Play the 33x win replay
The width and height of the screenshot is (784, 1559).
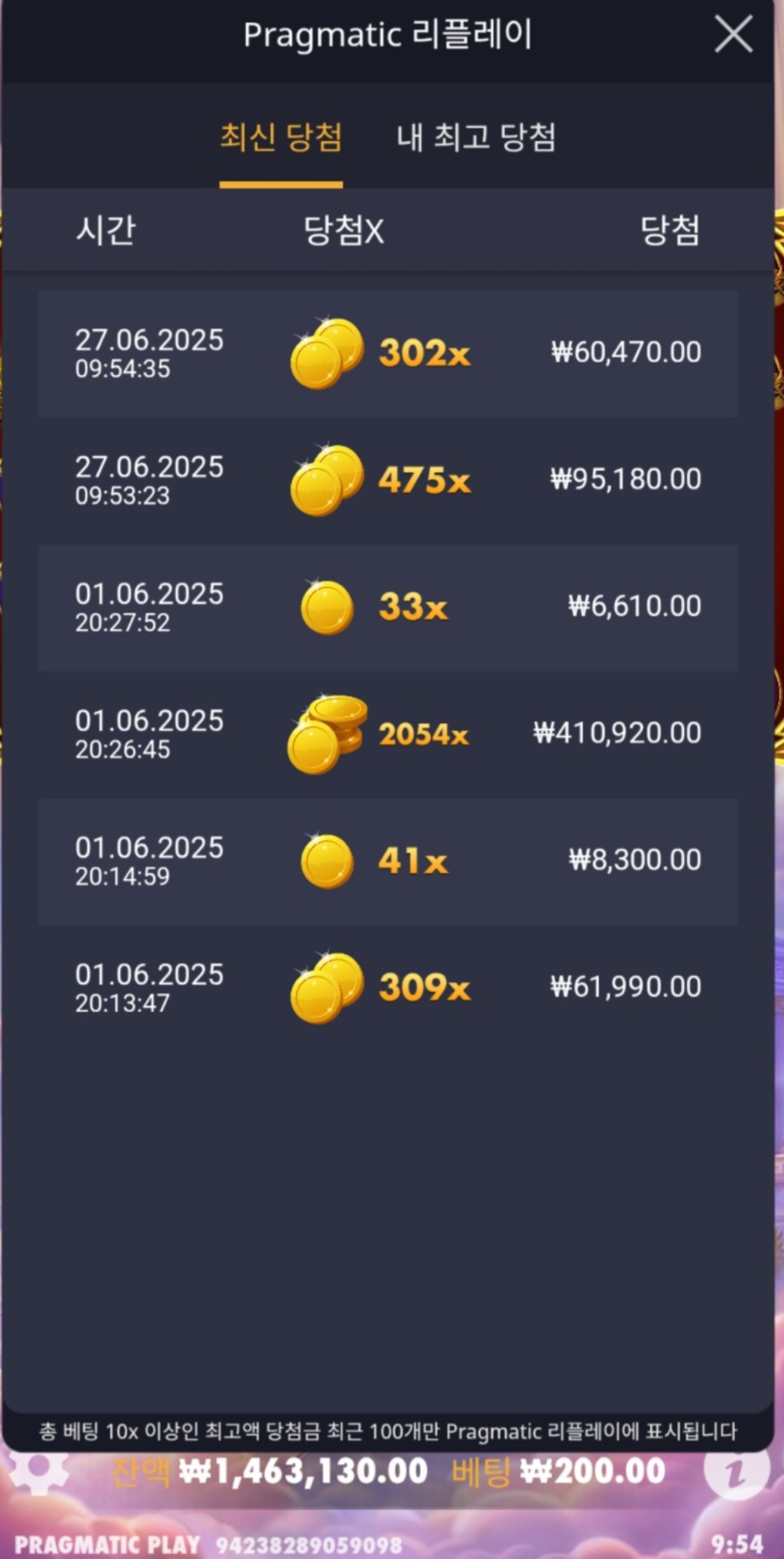click(387, 607)
